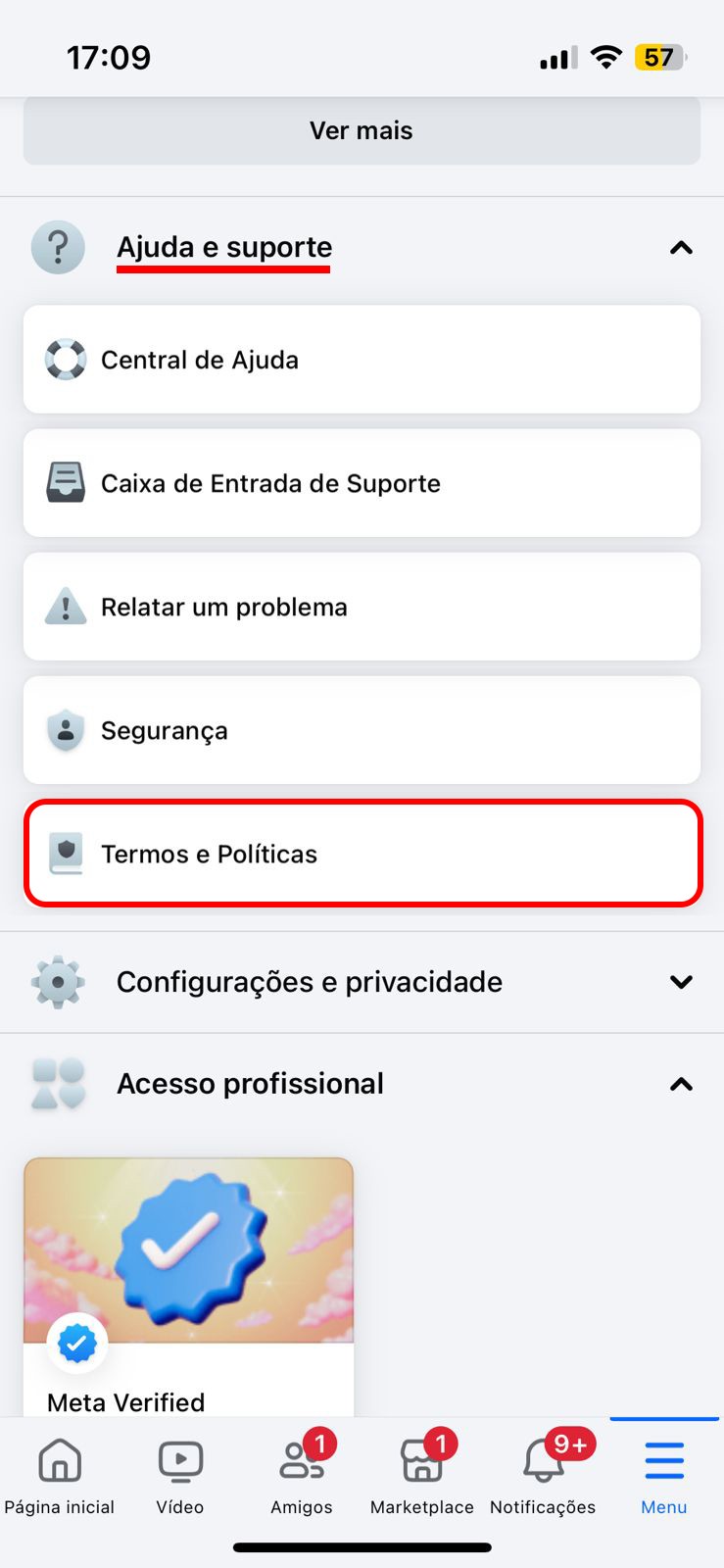
Task: Go to the Página inicial tab
Action: tap(60, 1476)
